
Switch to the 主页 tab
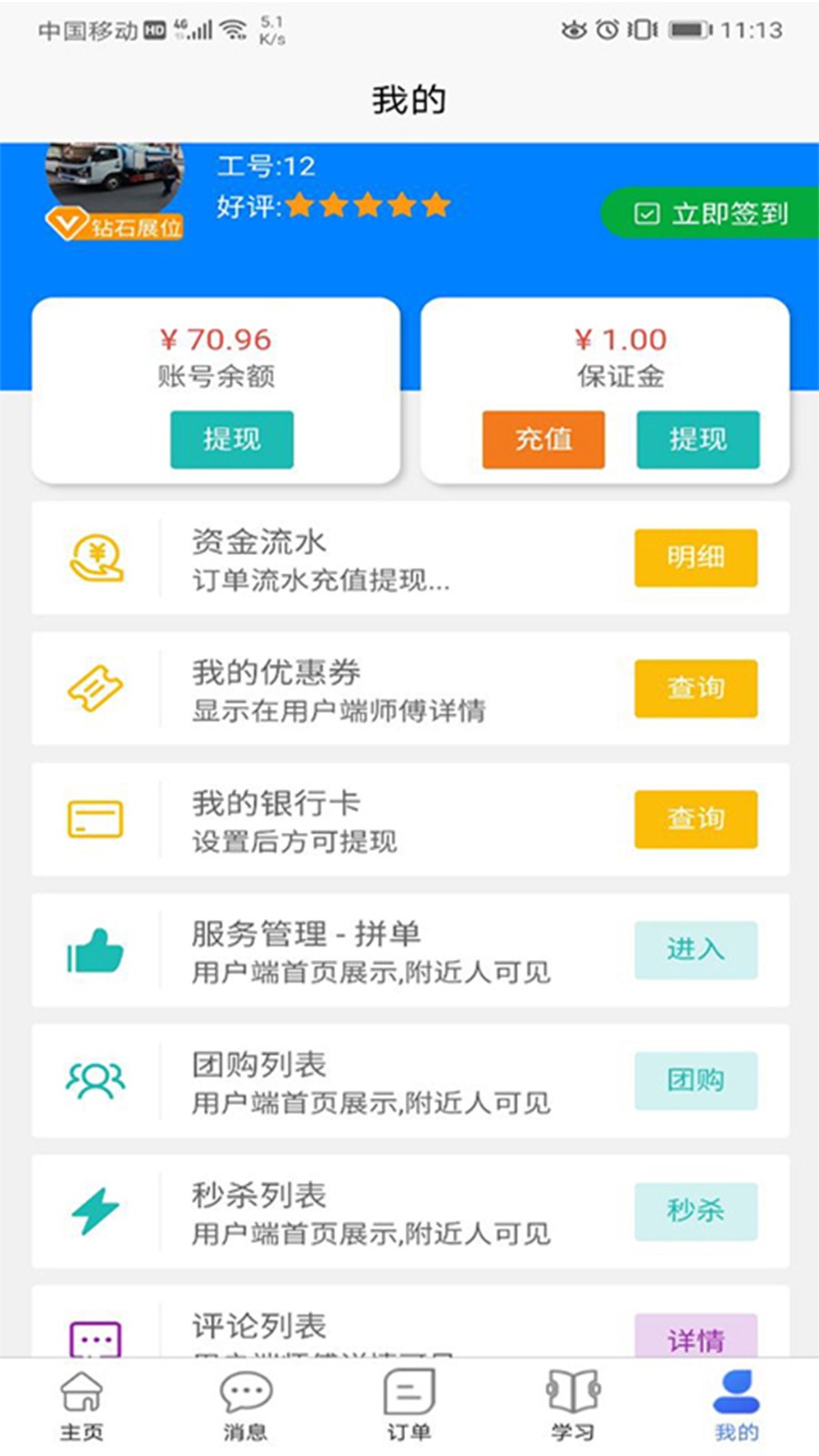point(82,1407)
